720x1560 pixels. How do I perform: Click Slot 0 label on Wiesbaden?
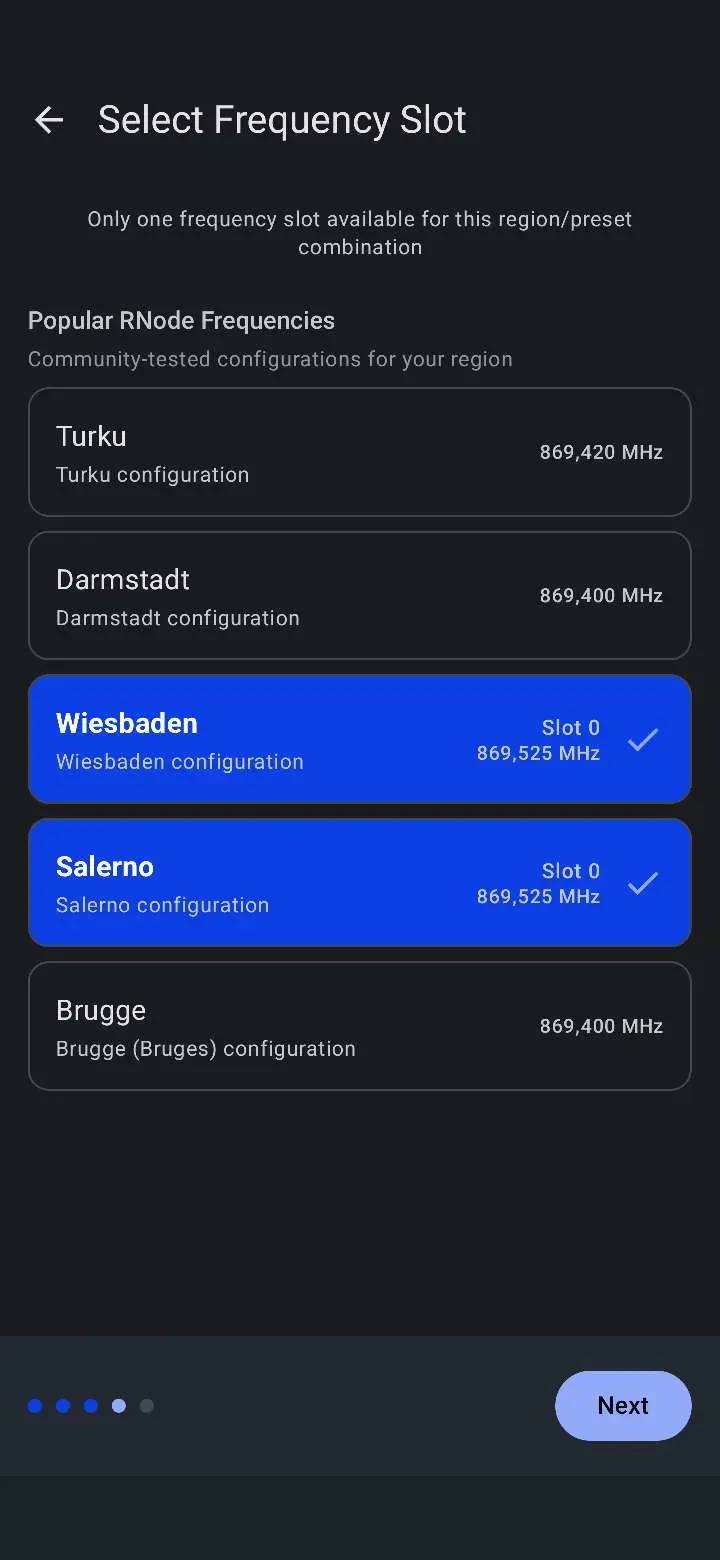pyautogui.click(x=570, y=727)
